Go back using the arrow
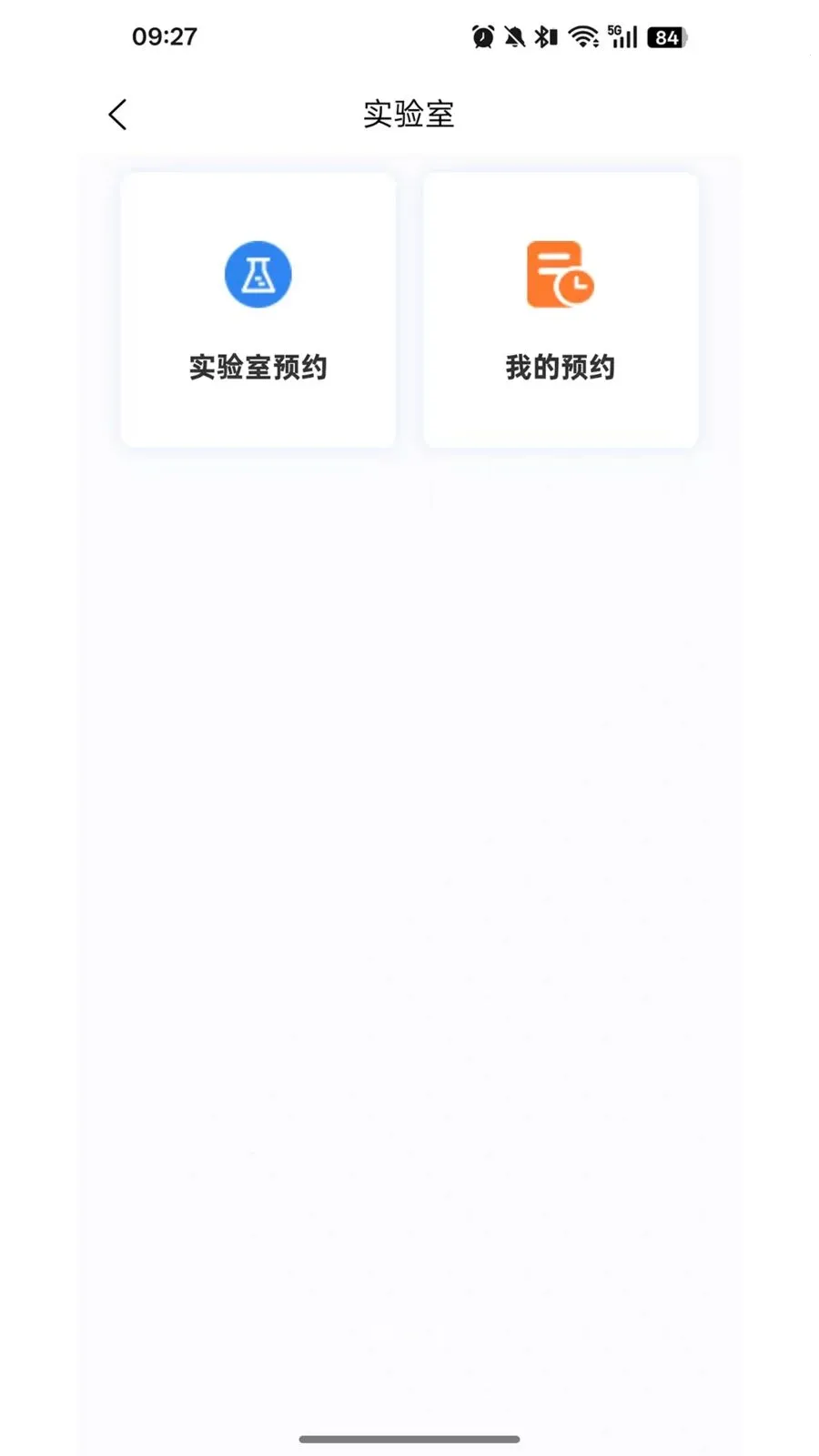This screenshot has width=819, height=1456. pos(117,115)
